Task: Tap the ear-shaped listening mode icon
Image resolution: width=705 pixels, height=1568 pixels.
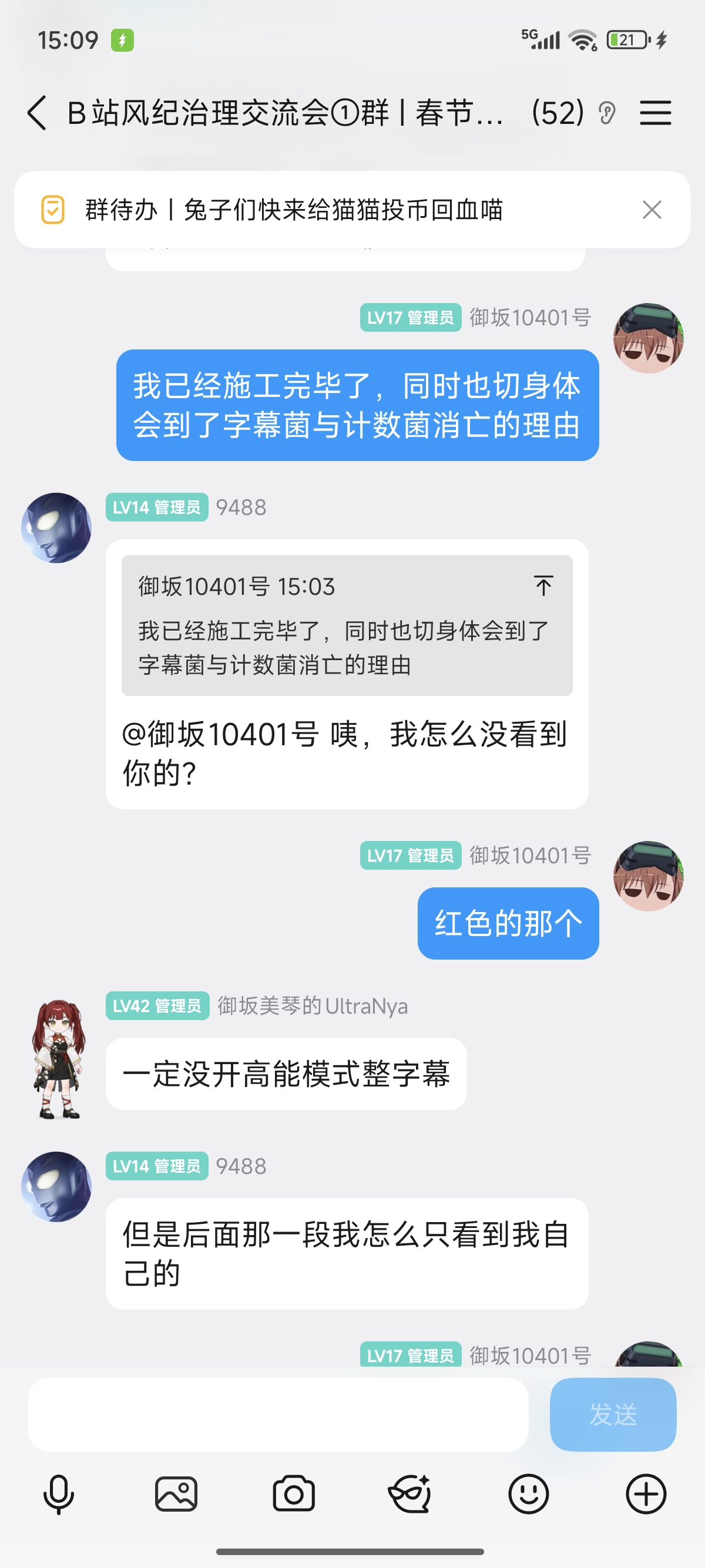Action: pyautogui.click(x=606, y=113)
